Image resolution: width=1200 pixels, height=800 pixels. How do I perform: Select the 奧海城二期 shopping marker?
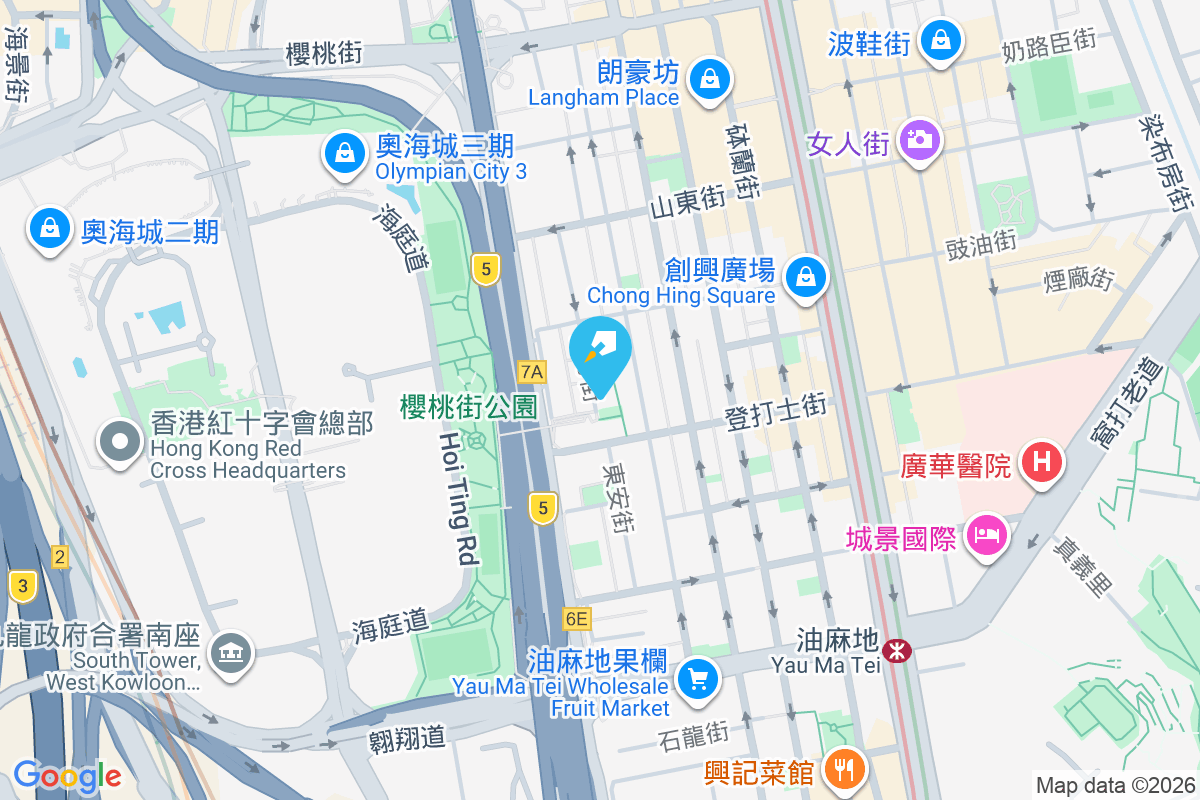point(50,229)
